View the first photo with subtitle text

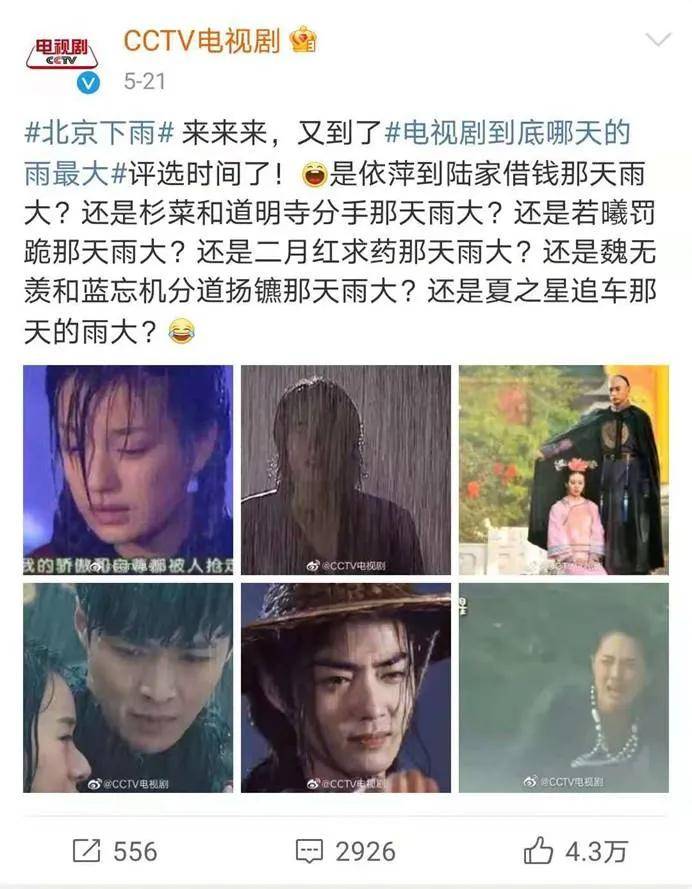coord(128,469)
